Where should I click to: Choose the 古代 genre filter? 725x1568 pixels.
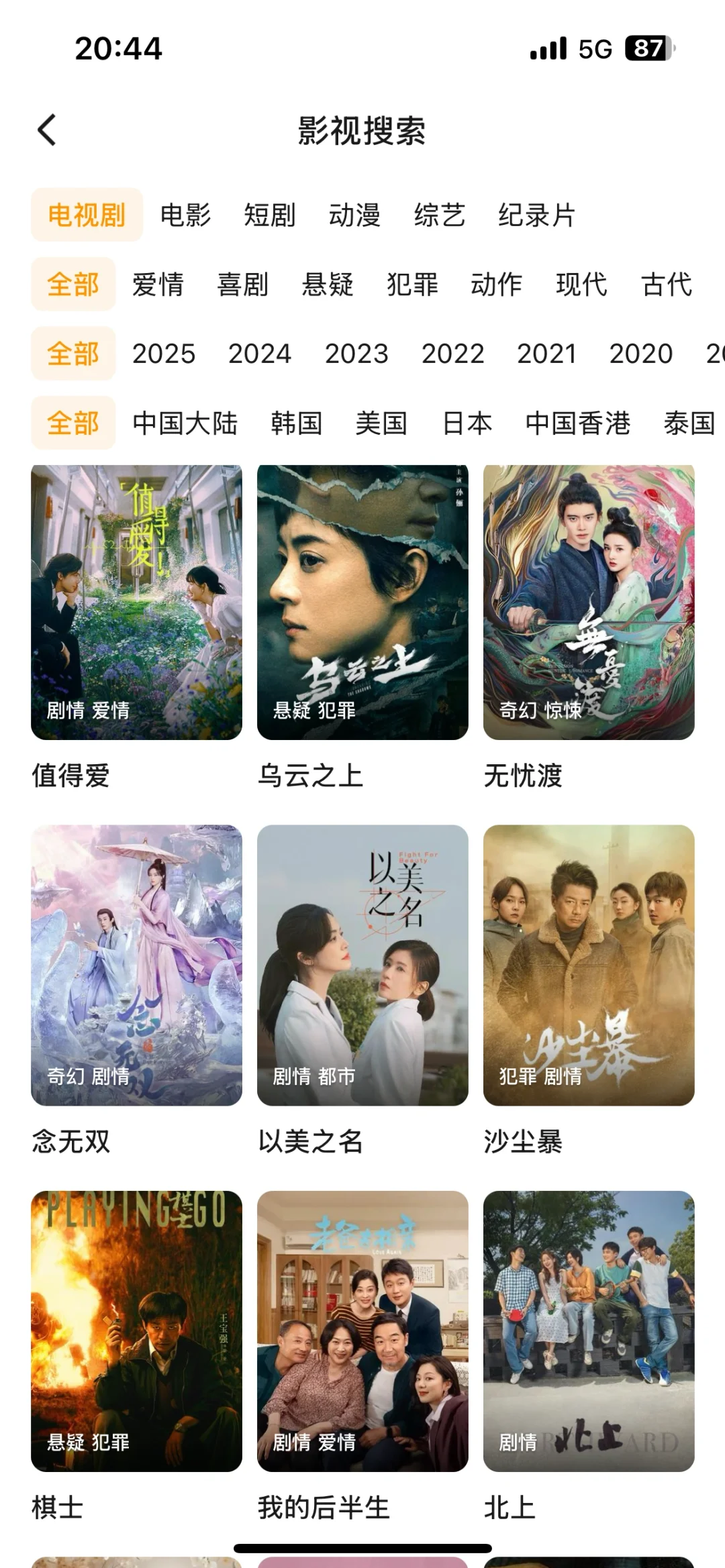[x=666, y=284]
